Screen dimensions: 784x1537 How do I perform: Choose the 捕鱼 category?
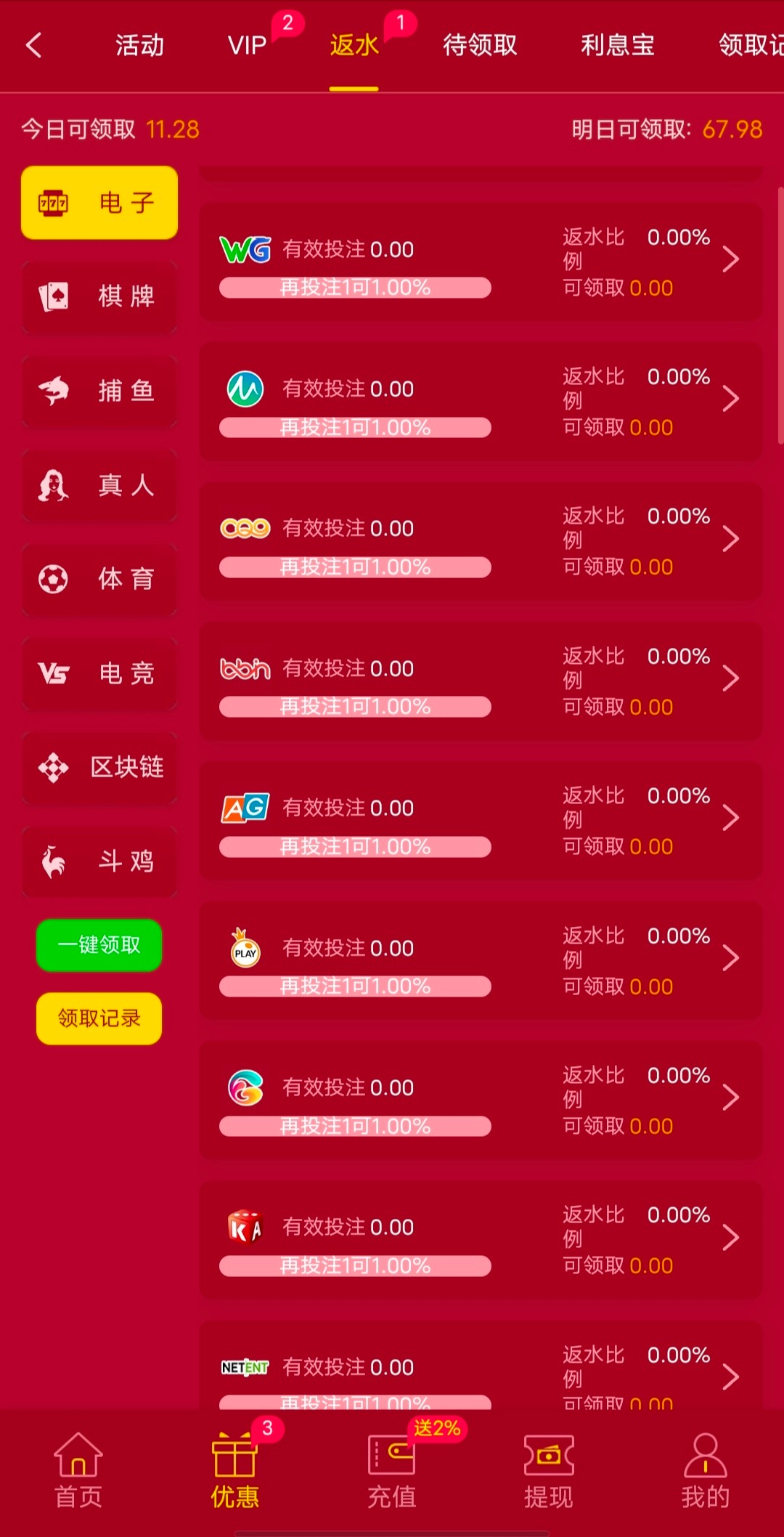click(x=99, y=391)
